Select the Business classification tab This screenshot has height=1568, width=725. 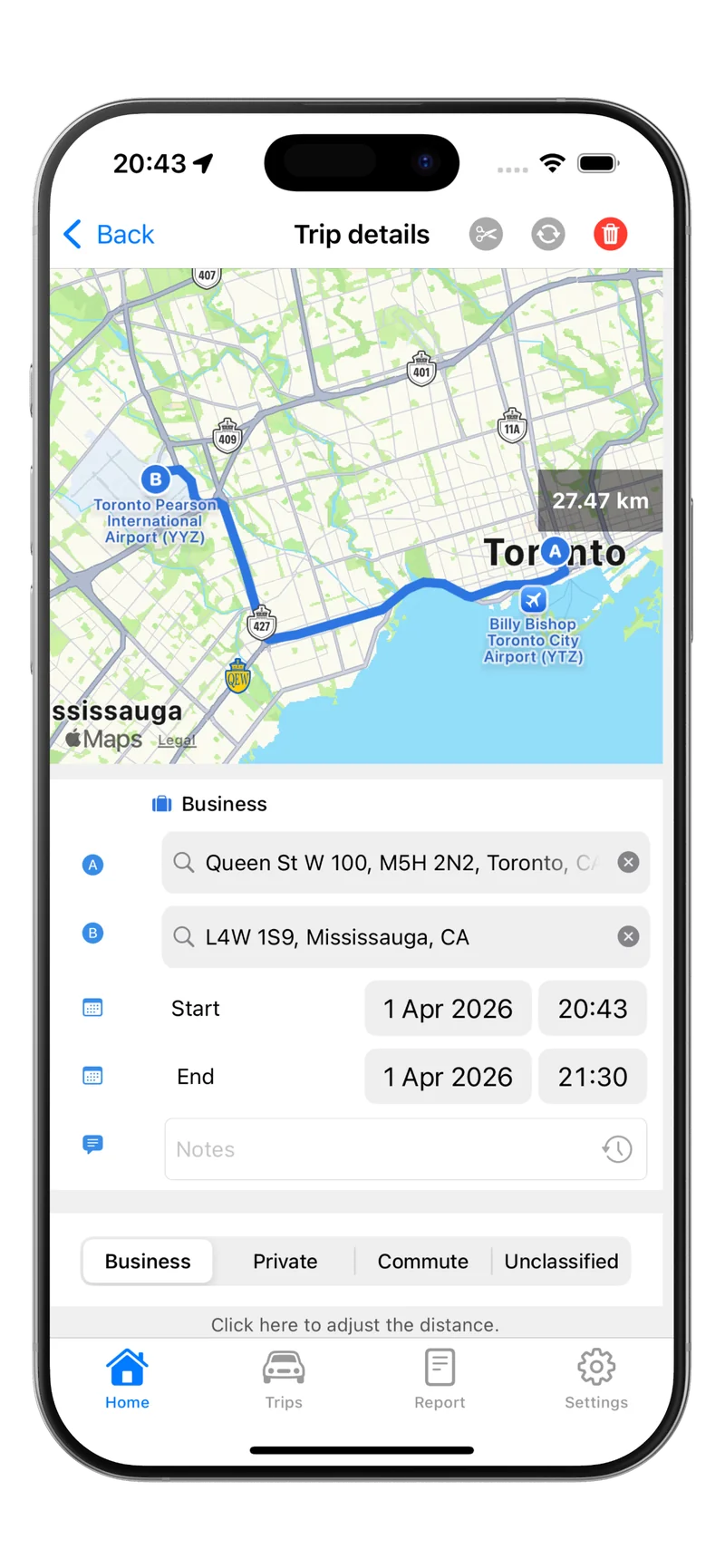click(x=147, y=1261)
